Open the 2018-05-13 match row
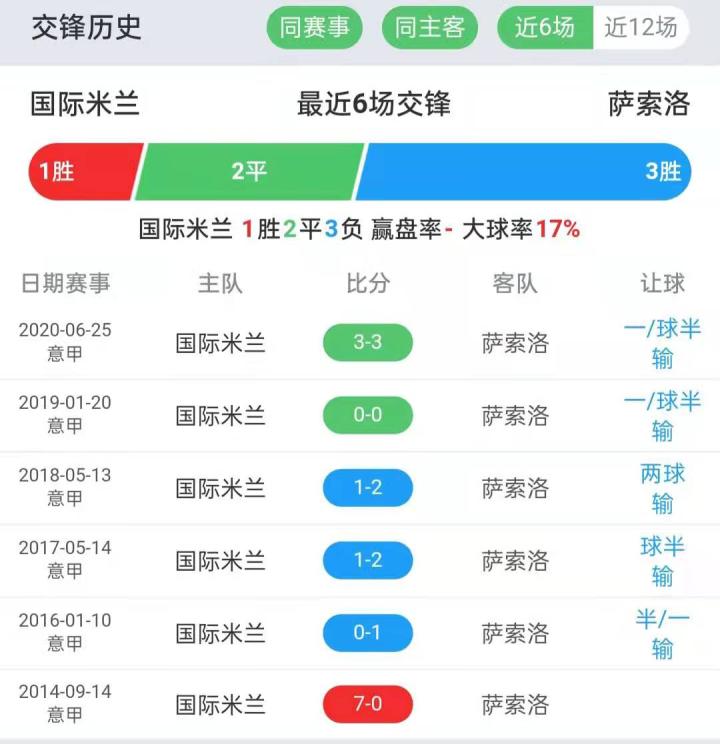The height and width of the screenshot is (744, 720). (x=367, y=488)
